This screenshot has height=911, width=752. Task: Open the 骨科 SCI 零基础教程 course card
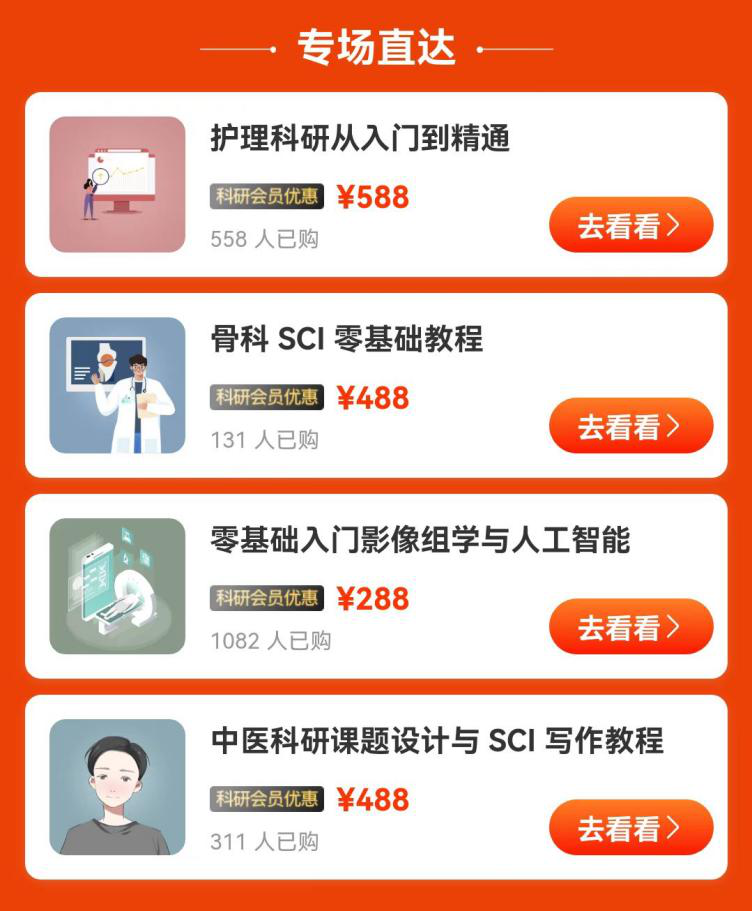click(x=346, y=339)
